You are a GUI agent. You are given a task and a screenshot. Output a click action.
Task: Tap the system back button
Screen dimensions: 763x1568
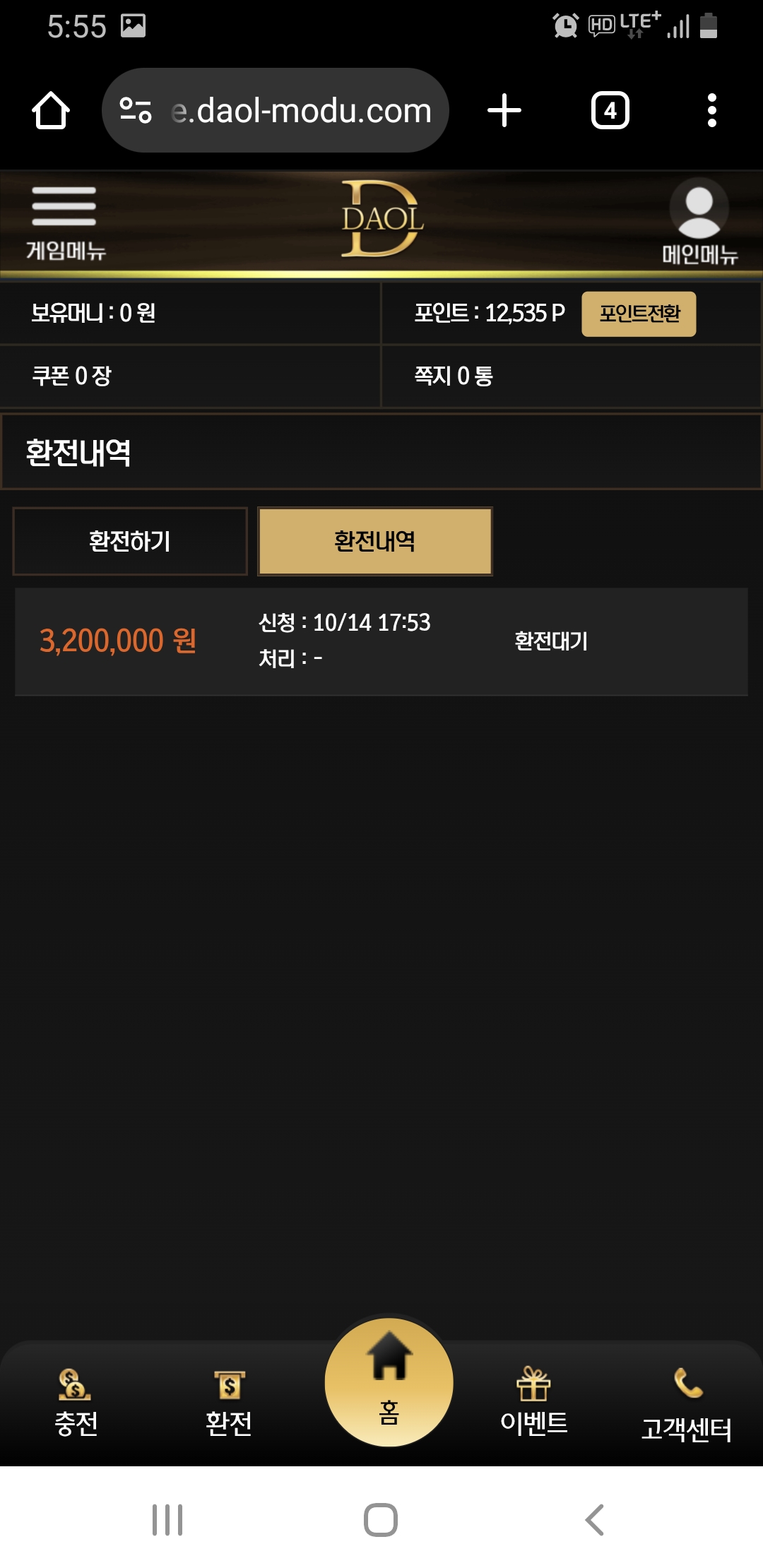point(595,1520)
